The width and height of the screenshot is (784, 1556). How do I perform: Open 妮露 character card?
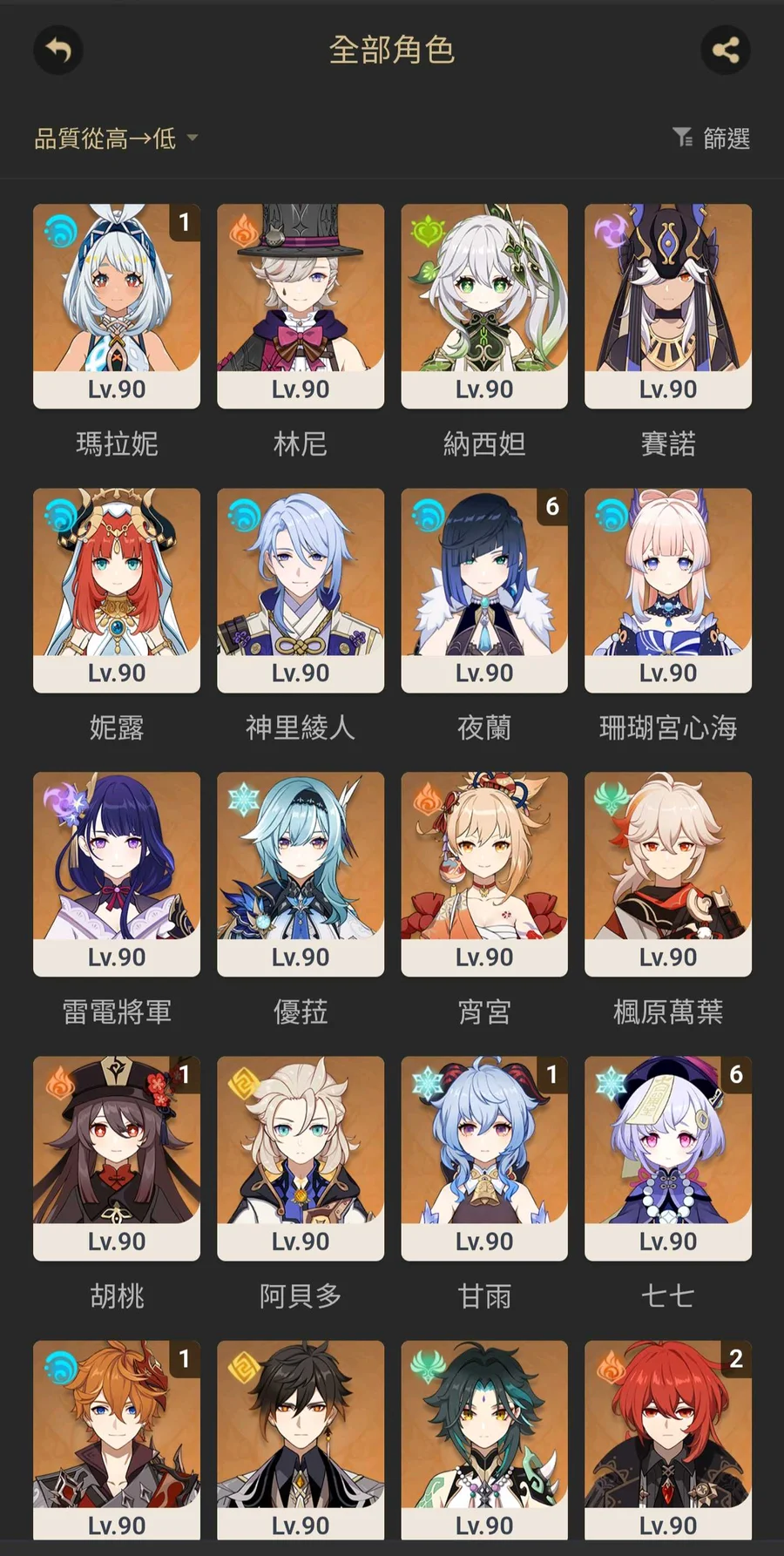[117, 590]
